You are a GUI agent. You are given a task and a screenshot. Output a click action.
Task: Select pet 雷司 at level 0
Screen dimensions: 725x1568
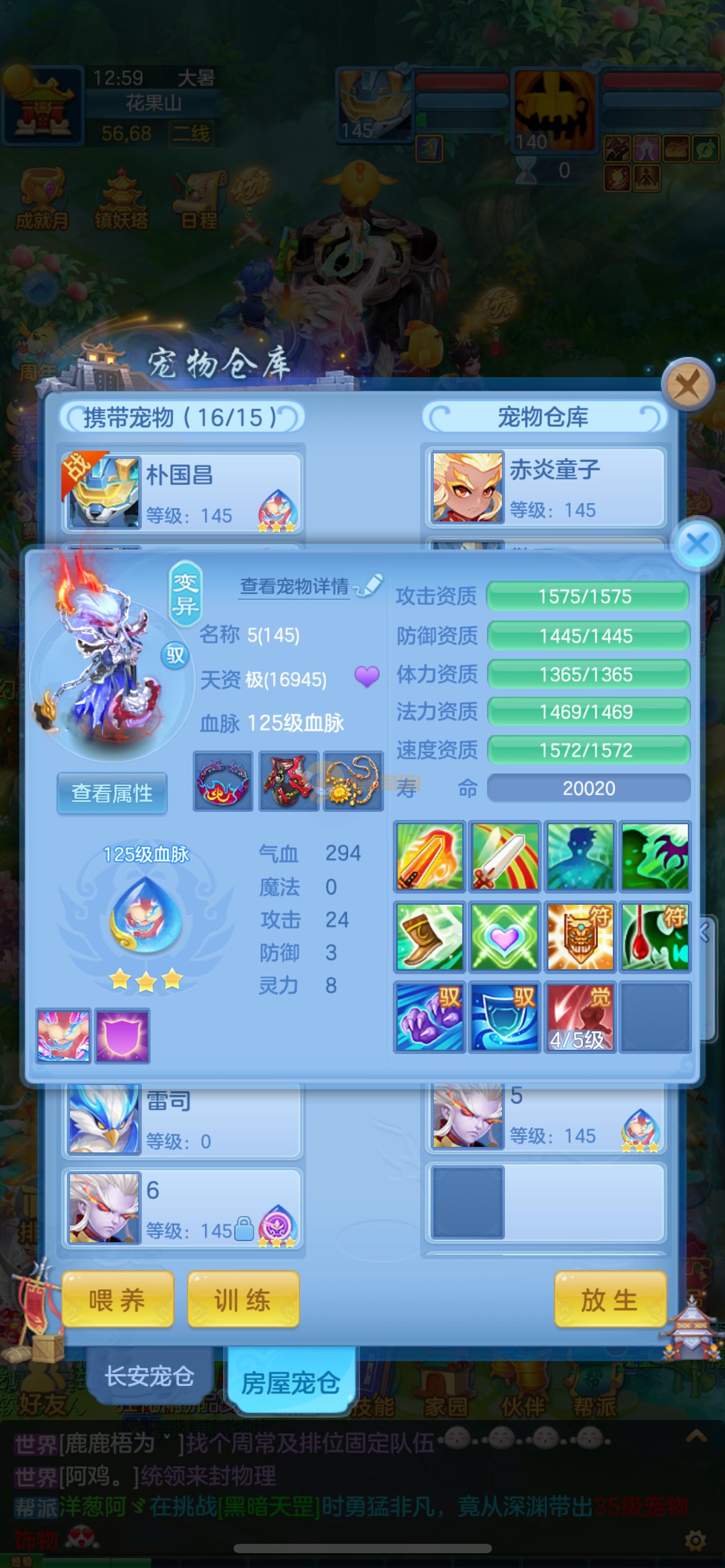point(181,1120)
